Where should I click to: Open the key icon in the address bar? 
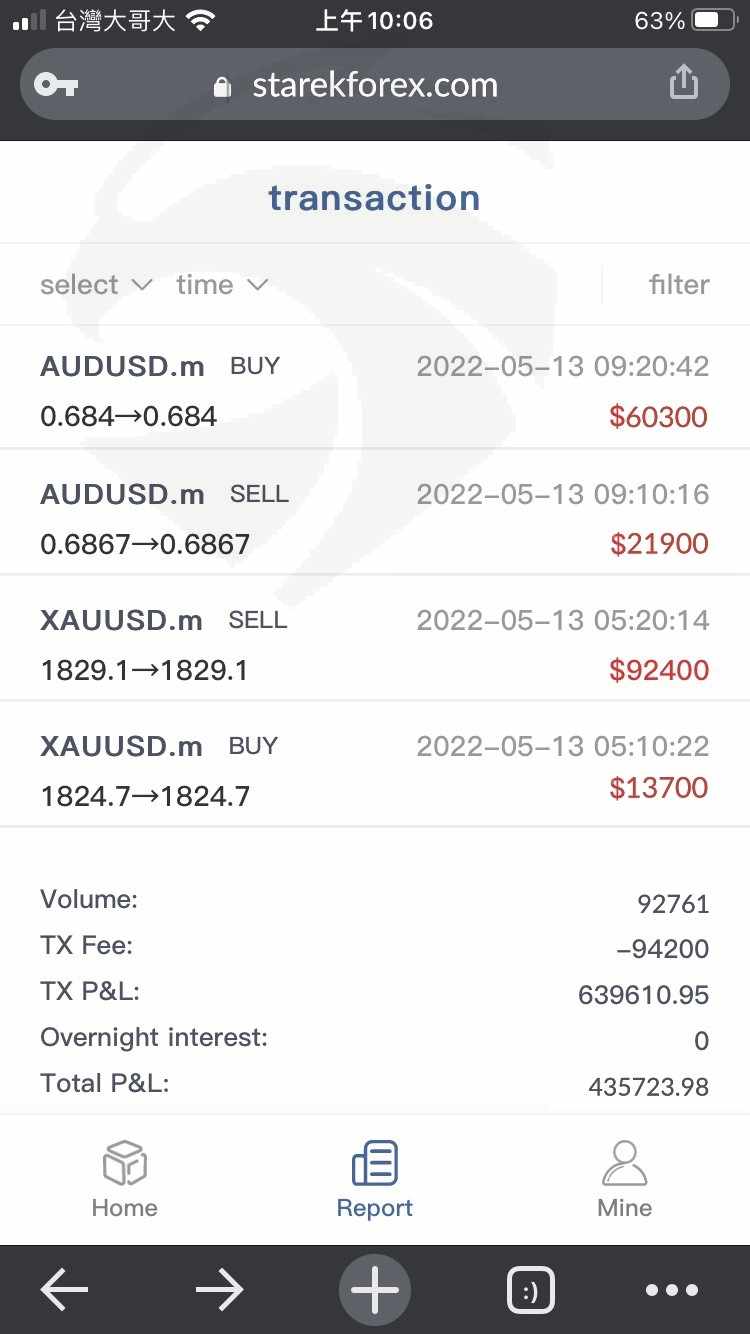(x=56, y=85)
